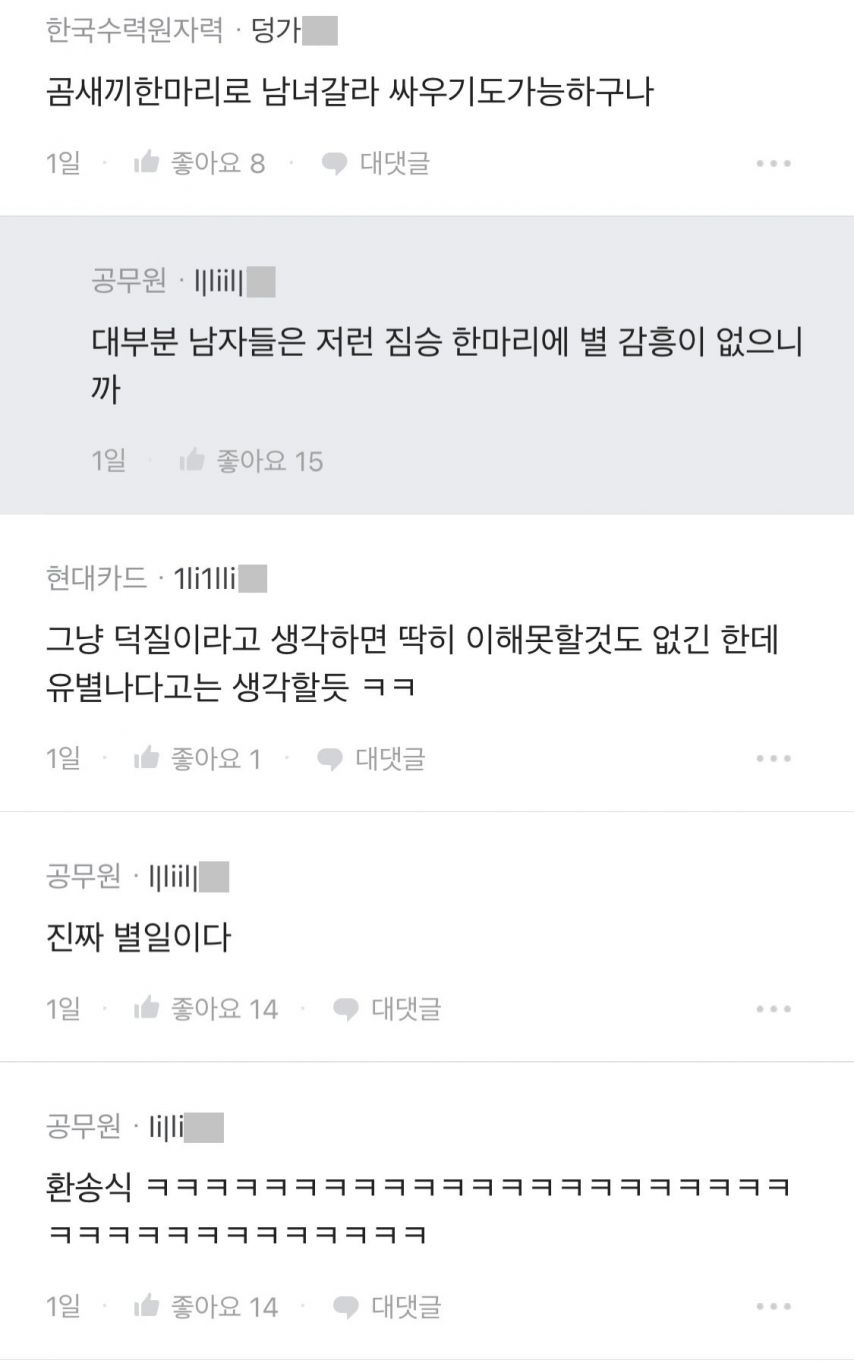Reply to the 현대카드 user's comment
854x1363 pixels.
click(371, 759)
